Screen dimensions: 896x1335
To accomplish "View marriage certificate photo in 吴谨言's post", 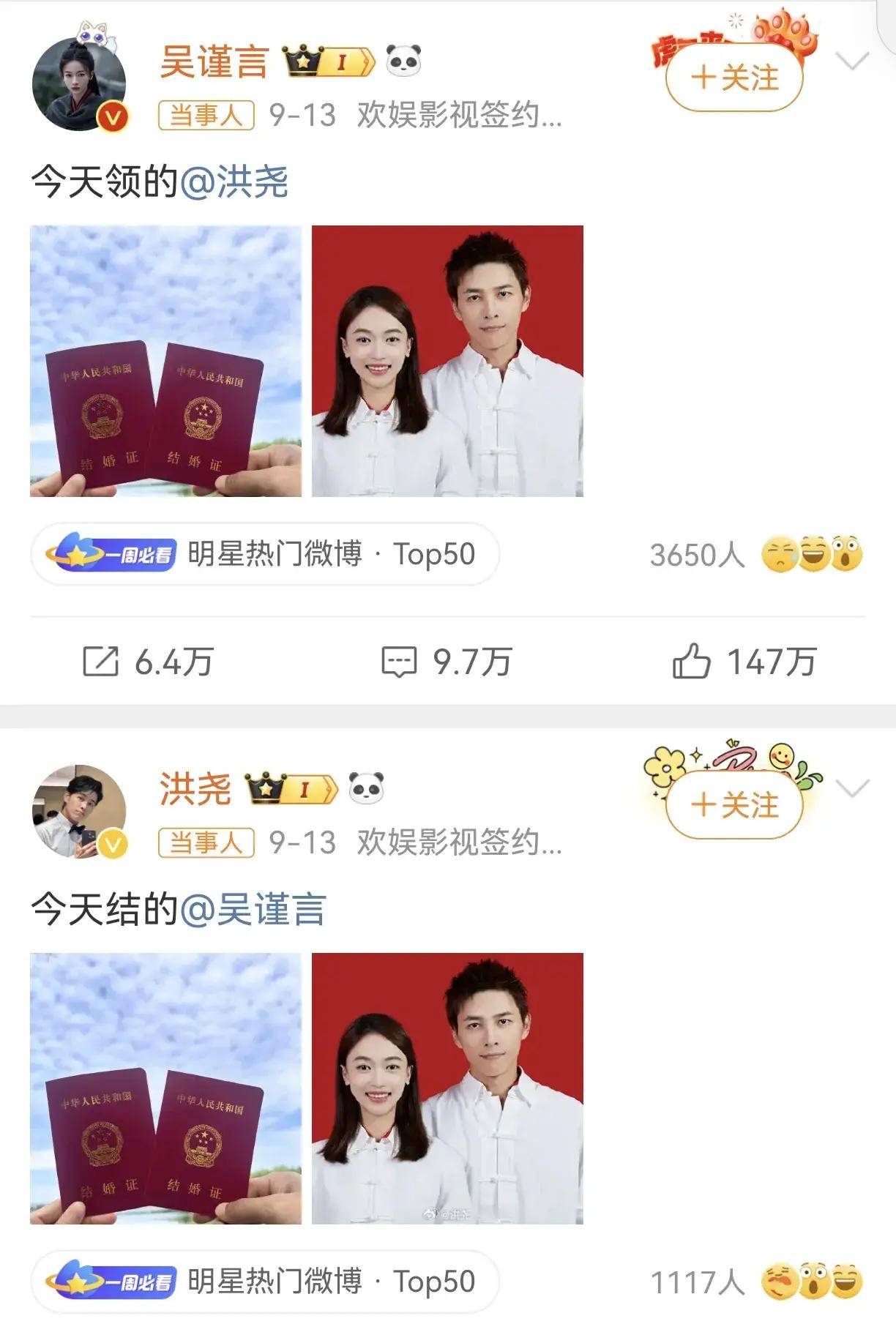I will point(165,361).
